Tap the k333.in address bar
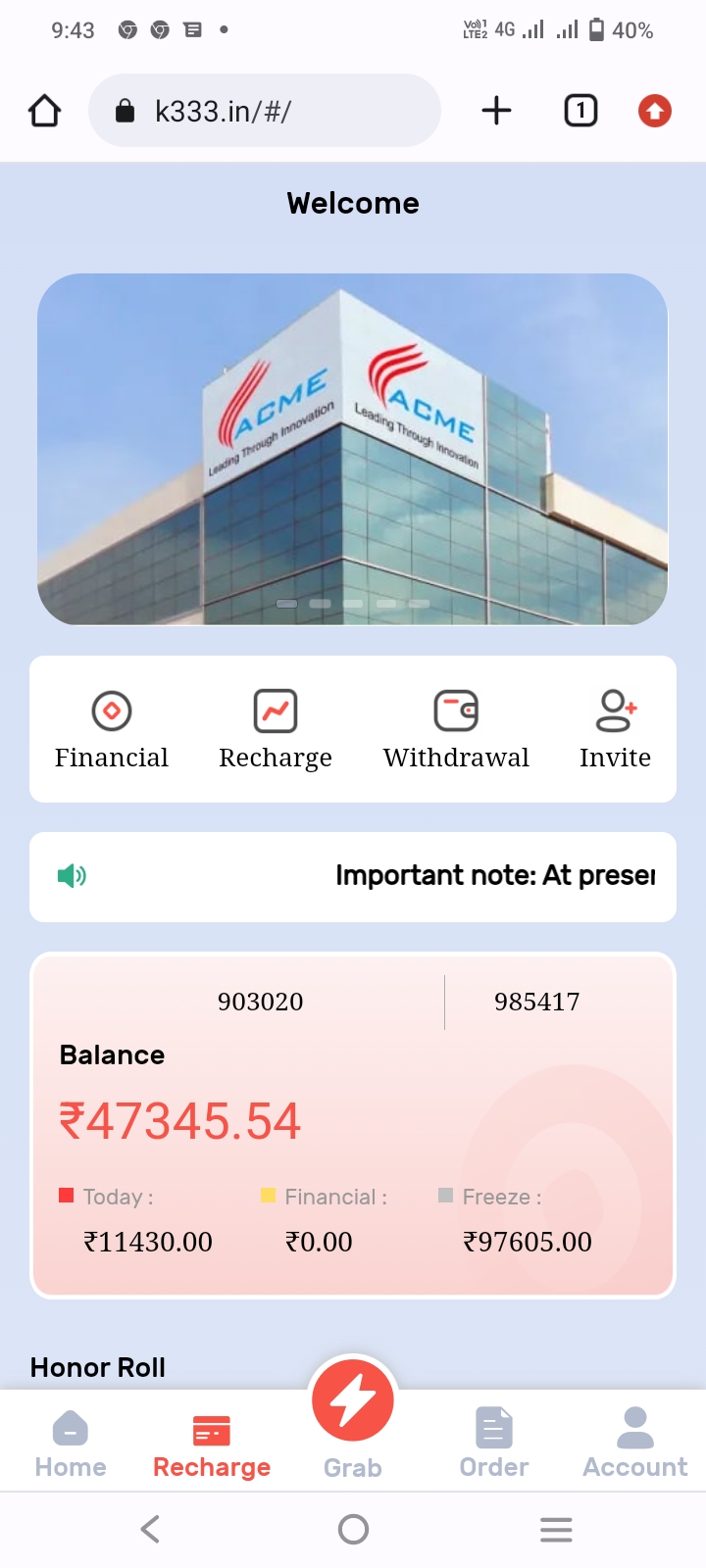The width and height of the screenshot is (706, 1568). [265, 111]
